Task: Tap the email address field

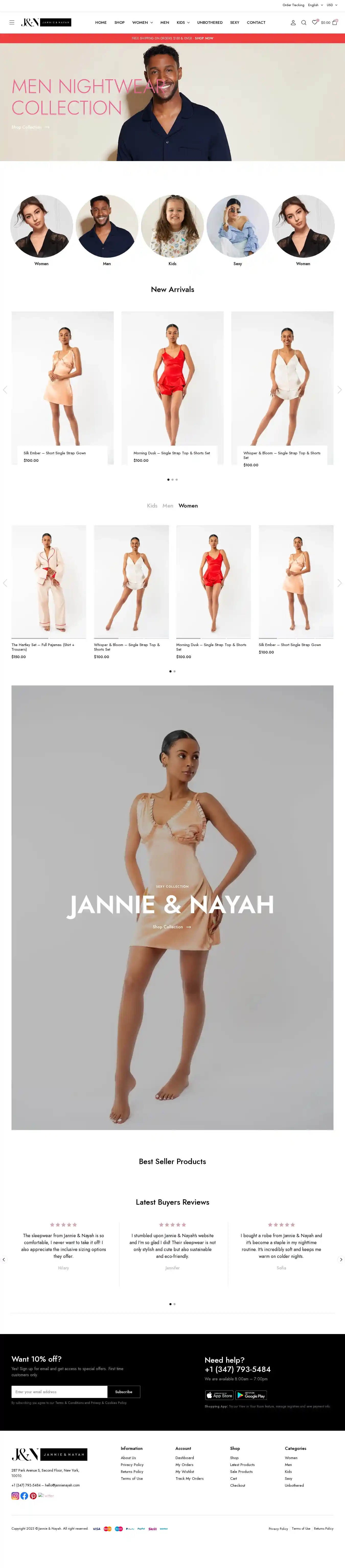Action: click(x=60, y=1392)
